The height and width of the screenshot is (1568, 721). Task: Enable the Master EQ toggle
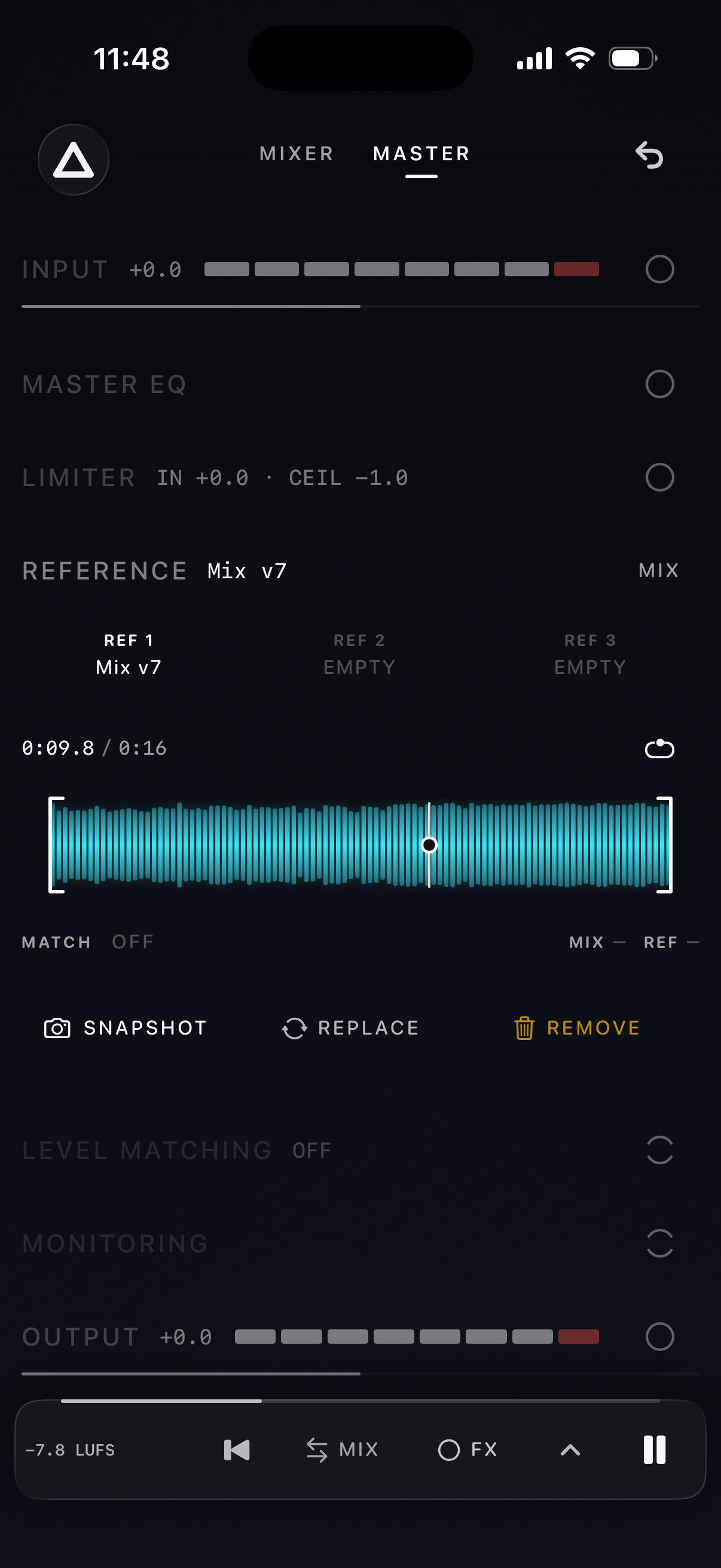tap(659, 384)
